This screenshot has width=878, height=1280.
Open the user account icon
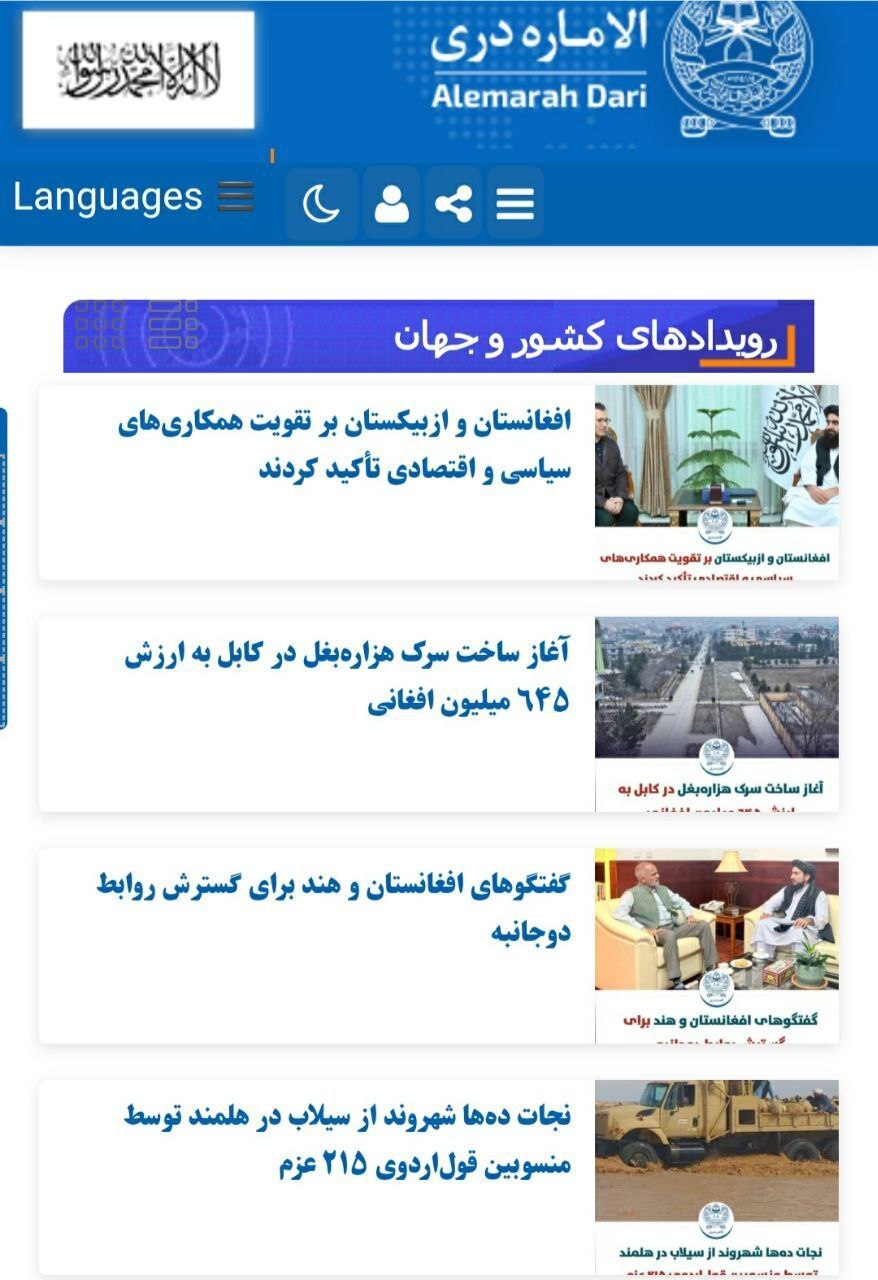391,204
